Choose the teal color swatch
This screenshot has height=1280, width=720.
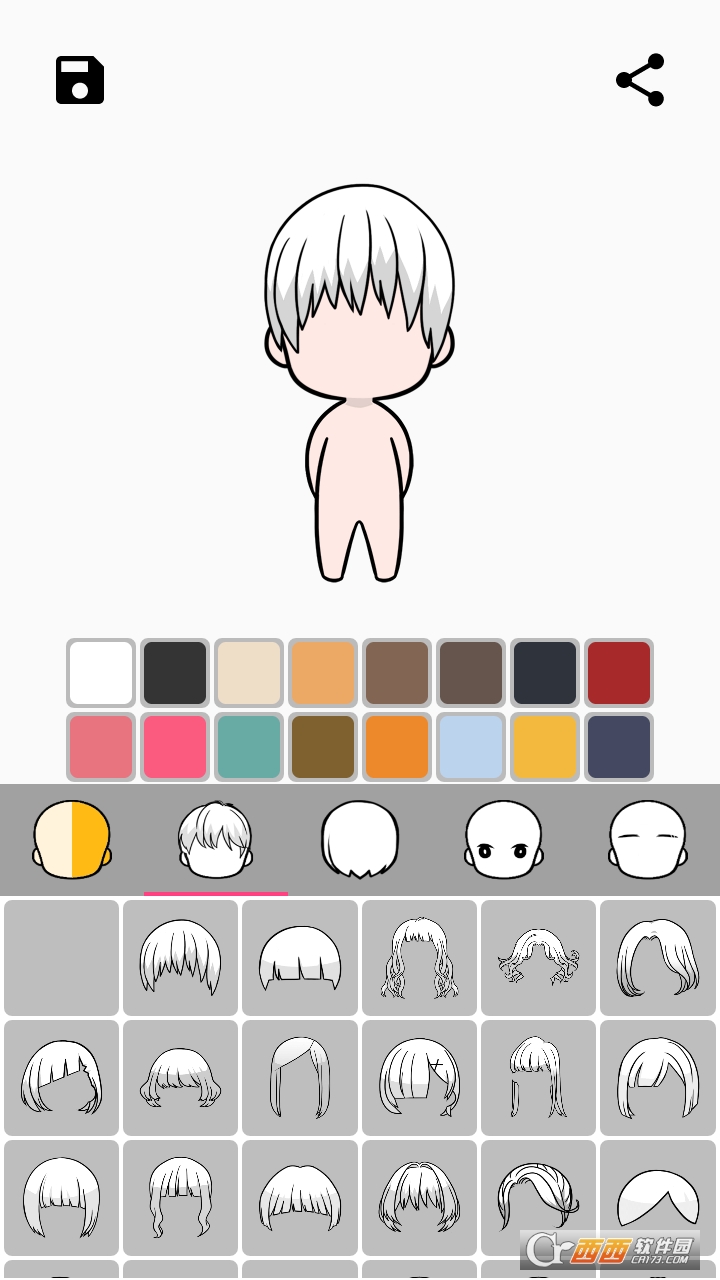click(248, 746)
